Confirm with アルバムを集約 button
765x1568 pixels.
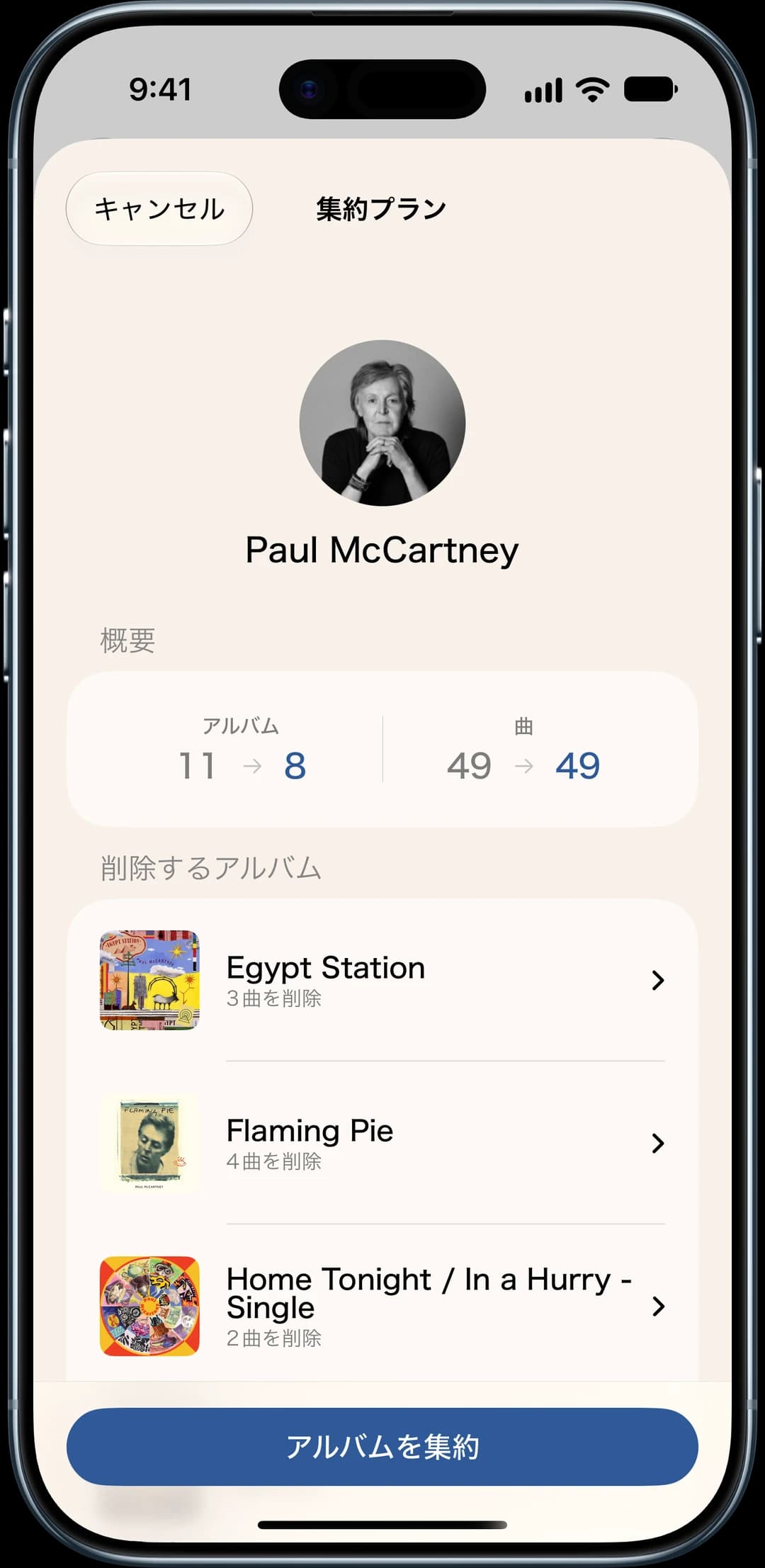click(382, 1446)
